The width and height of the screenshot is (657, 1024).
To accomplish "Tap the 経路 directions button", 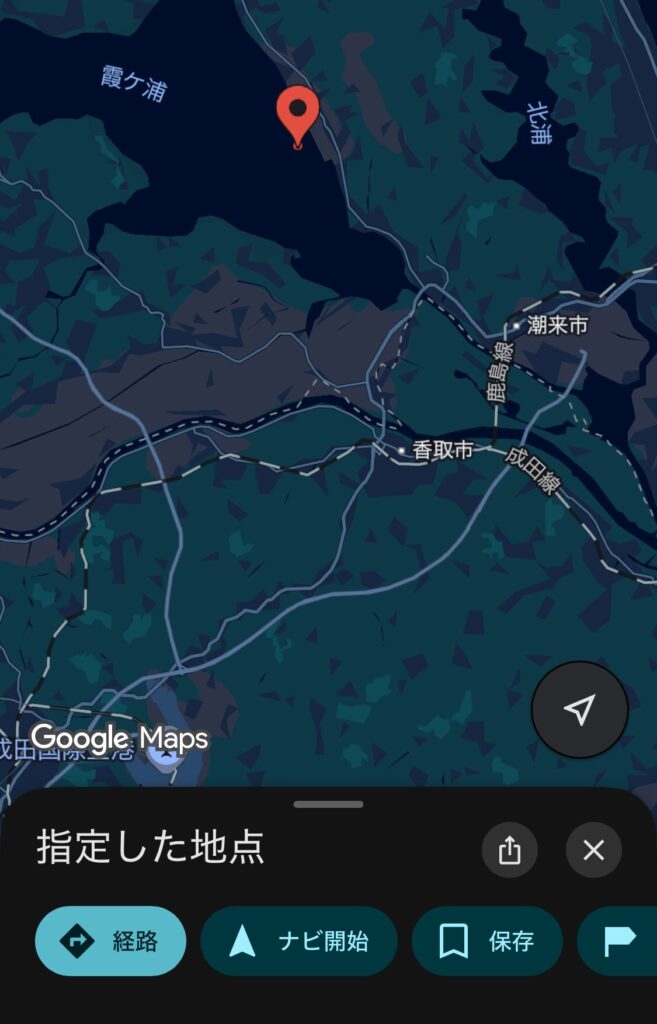I will 111,941.
